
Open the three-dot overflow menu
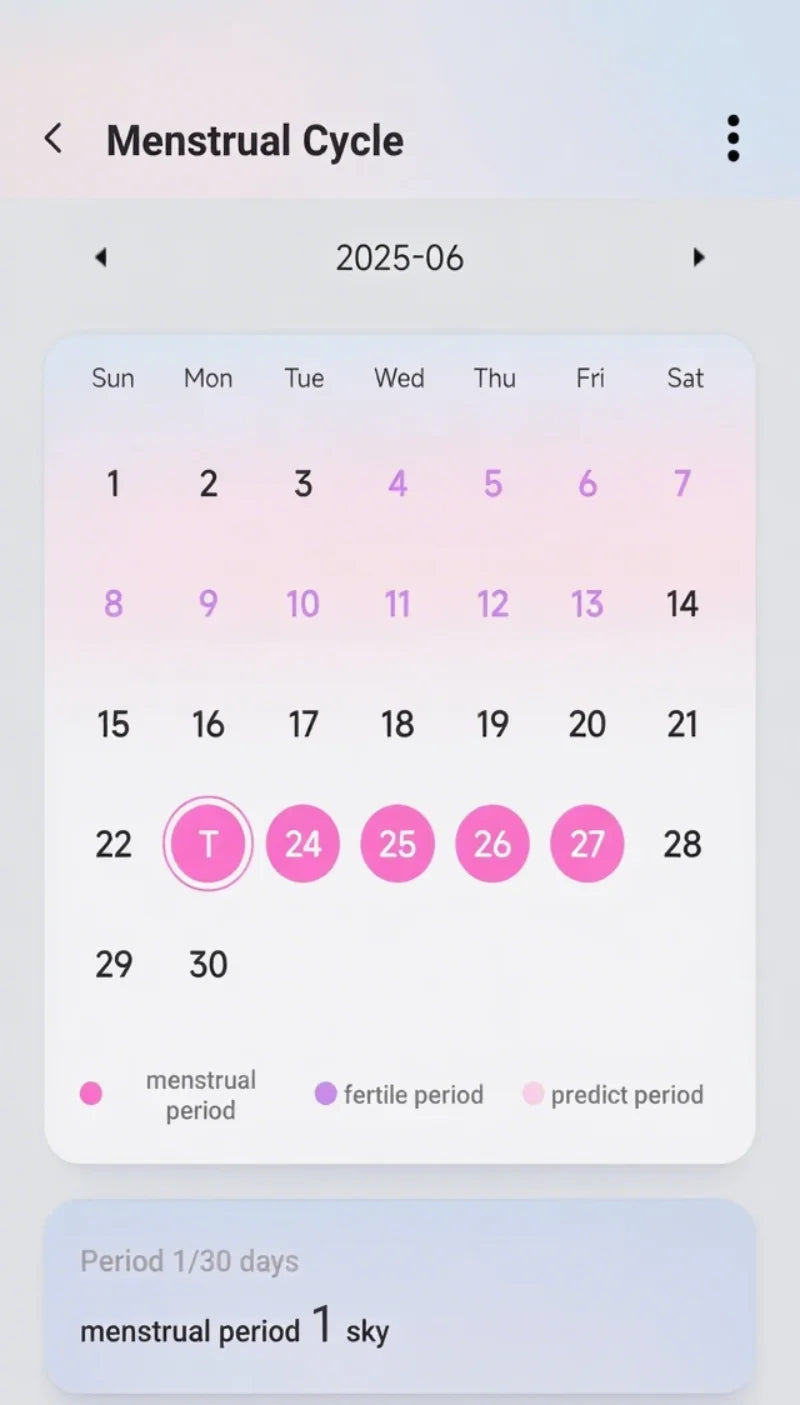[x=733, y=139]
